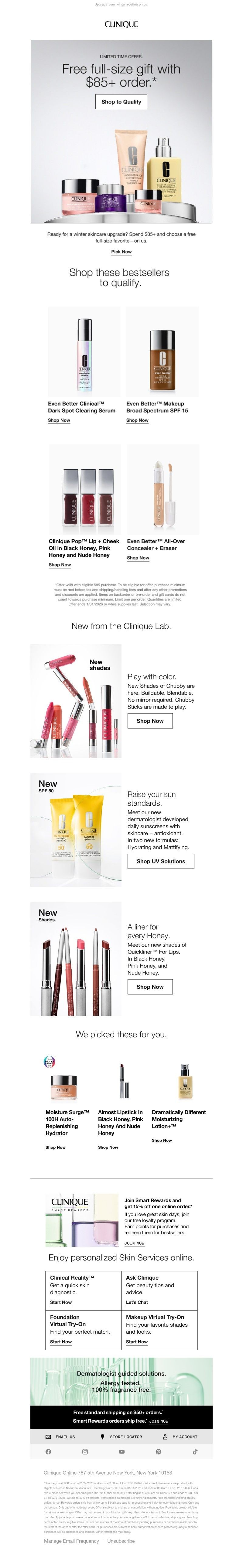The width and height of the screenshot is (243, 1568).
Task: Tap the Shop to Qualify button
Action: 121,102
